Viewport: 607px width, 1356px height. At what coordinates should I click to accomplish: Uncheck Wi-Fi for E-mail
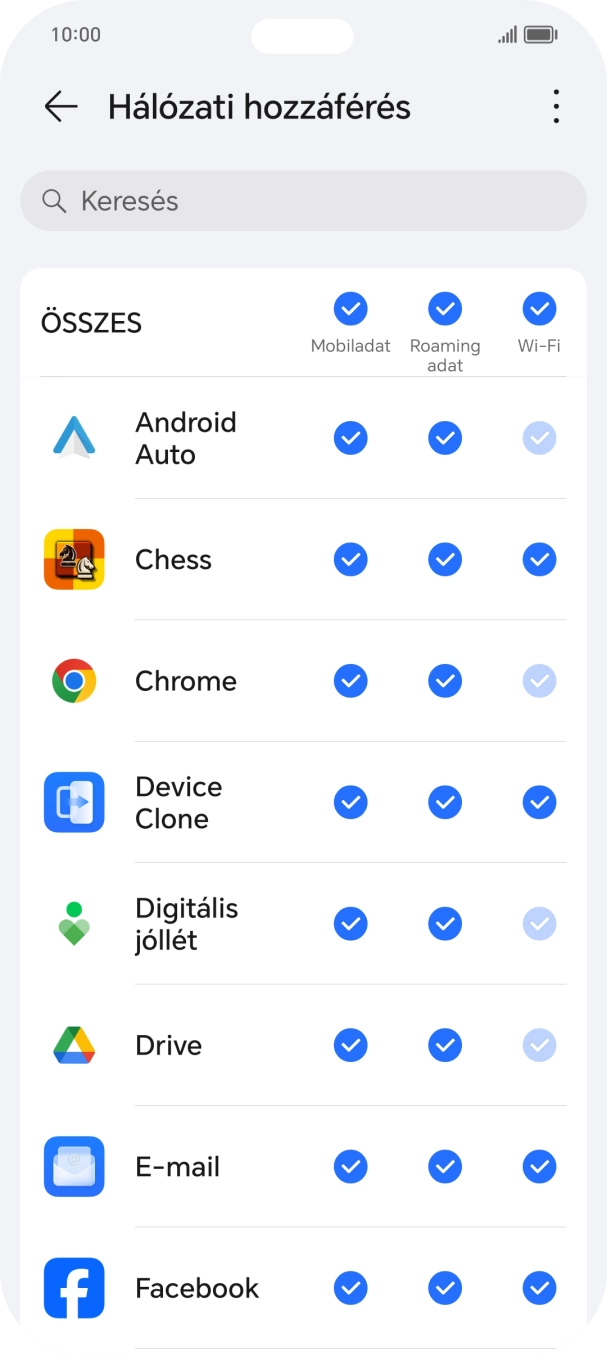pos(539,1166)
